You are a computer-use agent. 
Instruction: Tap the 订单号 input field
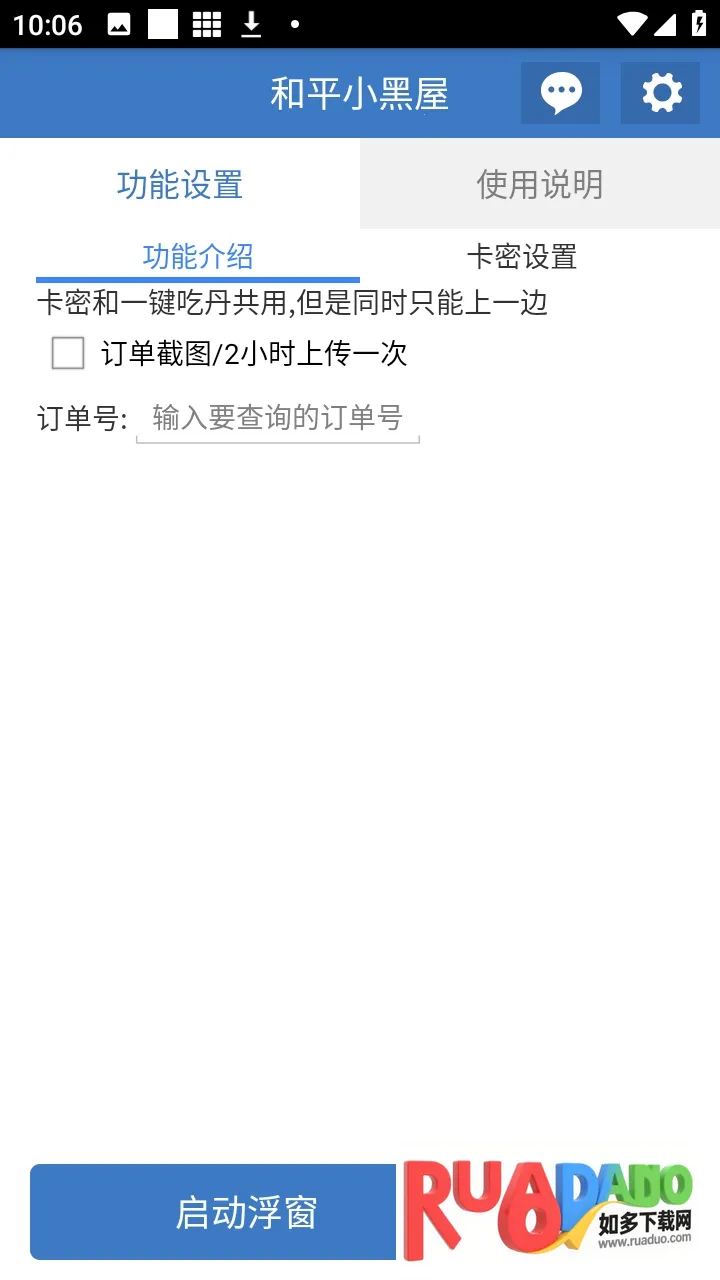click(278, 418)
